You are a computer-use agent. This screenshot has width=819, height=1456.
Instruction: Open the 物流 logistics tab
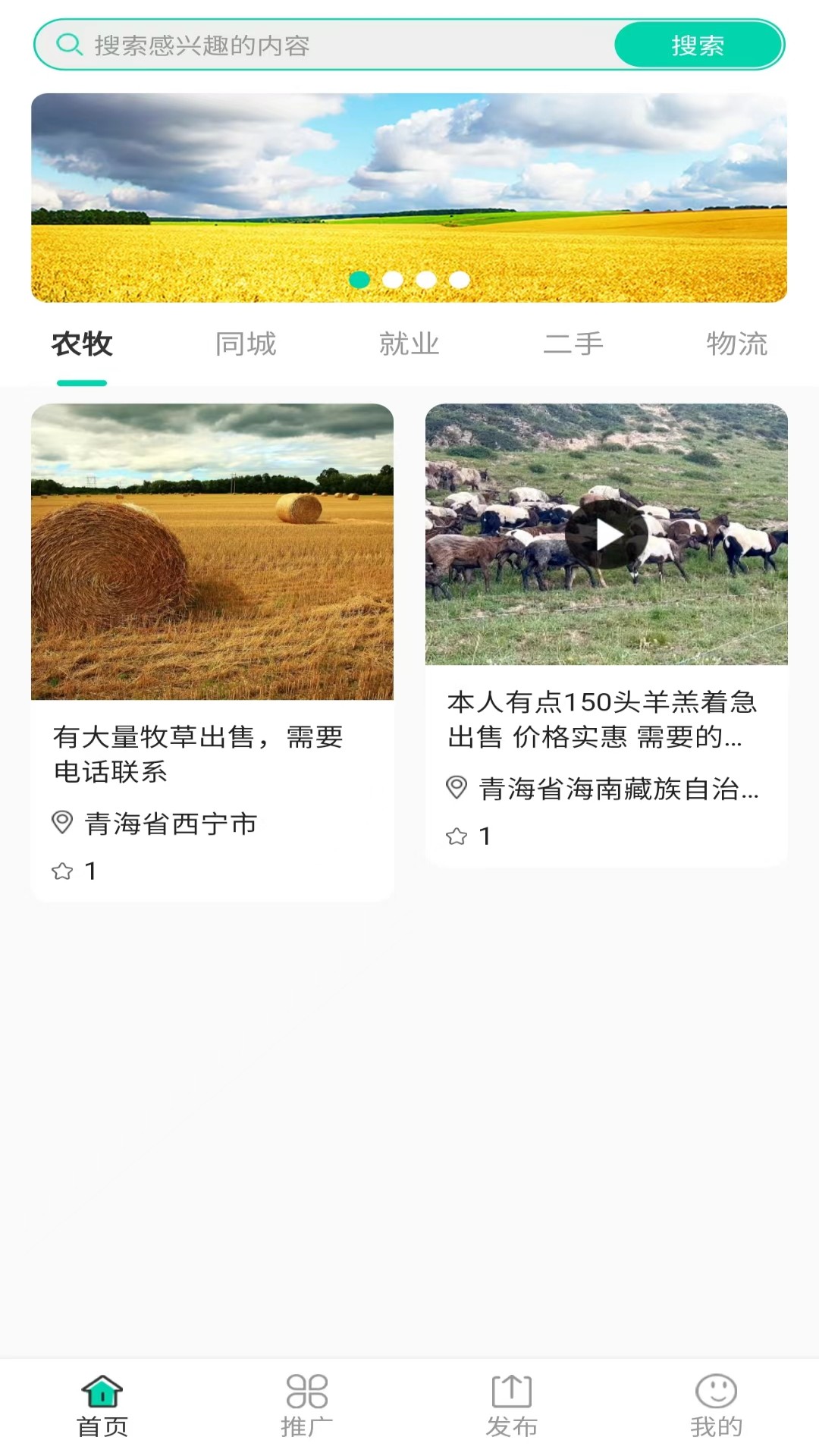[x=738, y=345]
